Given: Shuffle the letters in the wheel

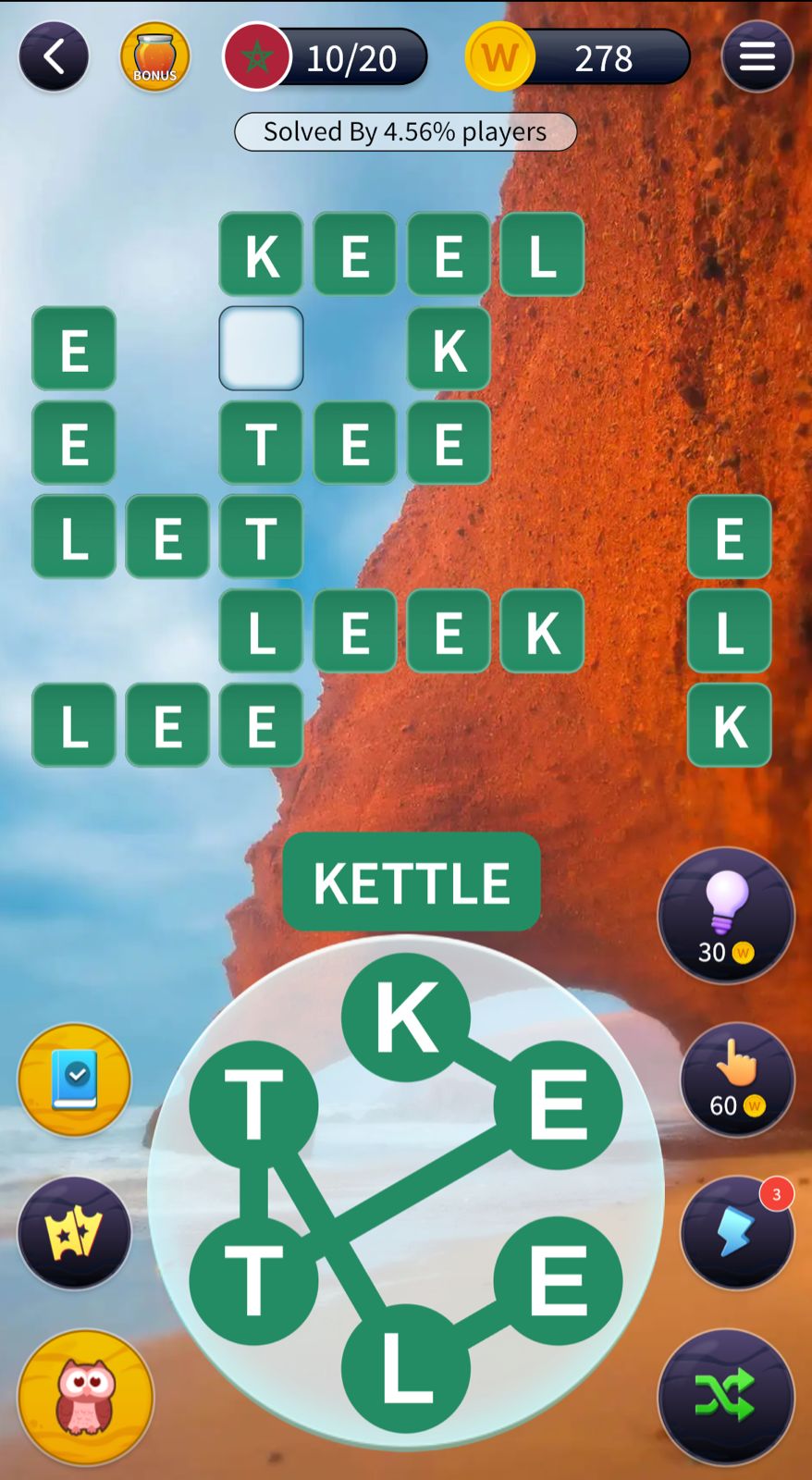Looking at the screenshot, I should 726,1397.
